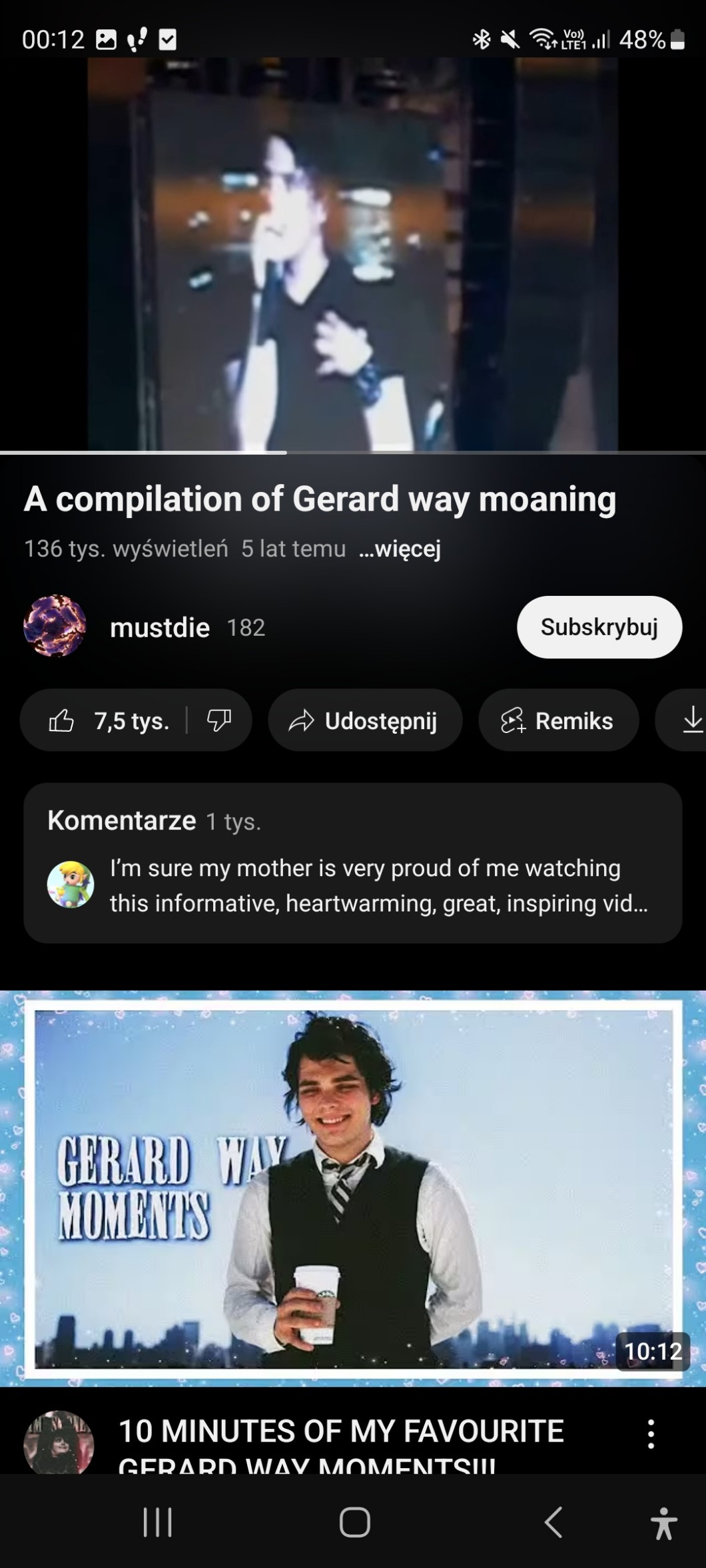Open the accessibility shortcut button

[x=663, y=1522]
